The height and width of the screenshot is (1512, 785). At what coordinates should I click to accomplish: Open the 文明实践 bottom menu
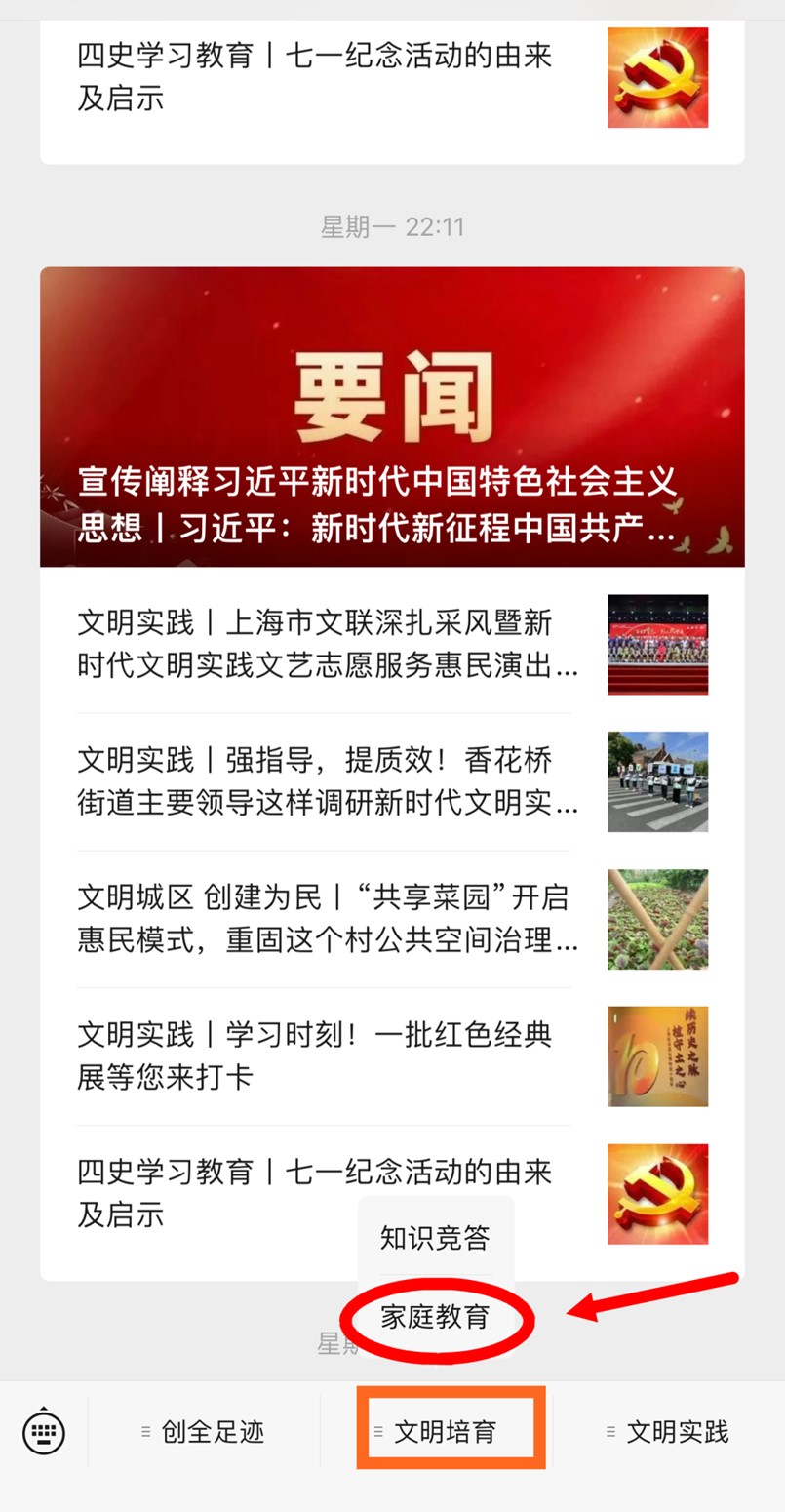pyautogui.click(x=668, y=1432)
